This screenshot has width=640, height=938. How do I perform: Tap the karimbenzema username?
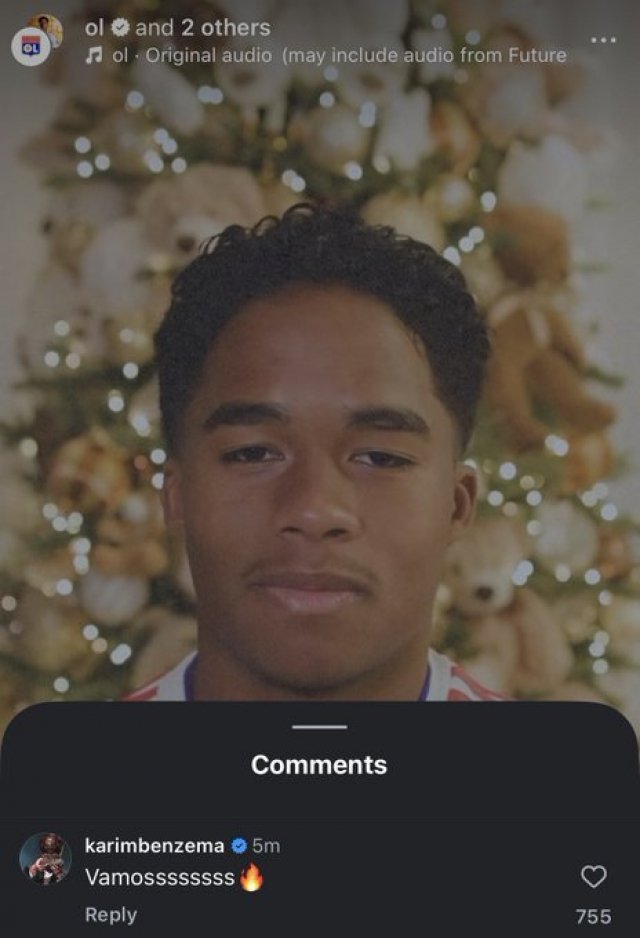pyautogui.click(x=152, y=845)
